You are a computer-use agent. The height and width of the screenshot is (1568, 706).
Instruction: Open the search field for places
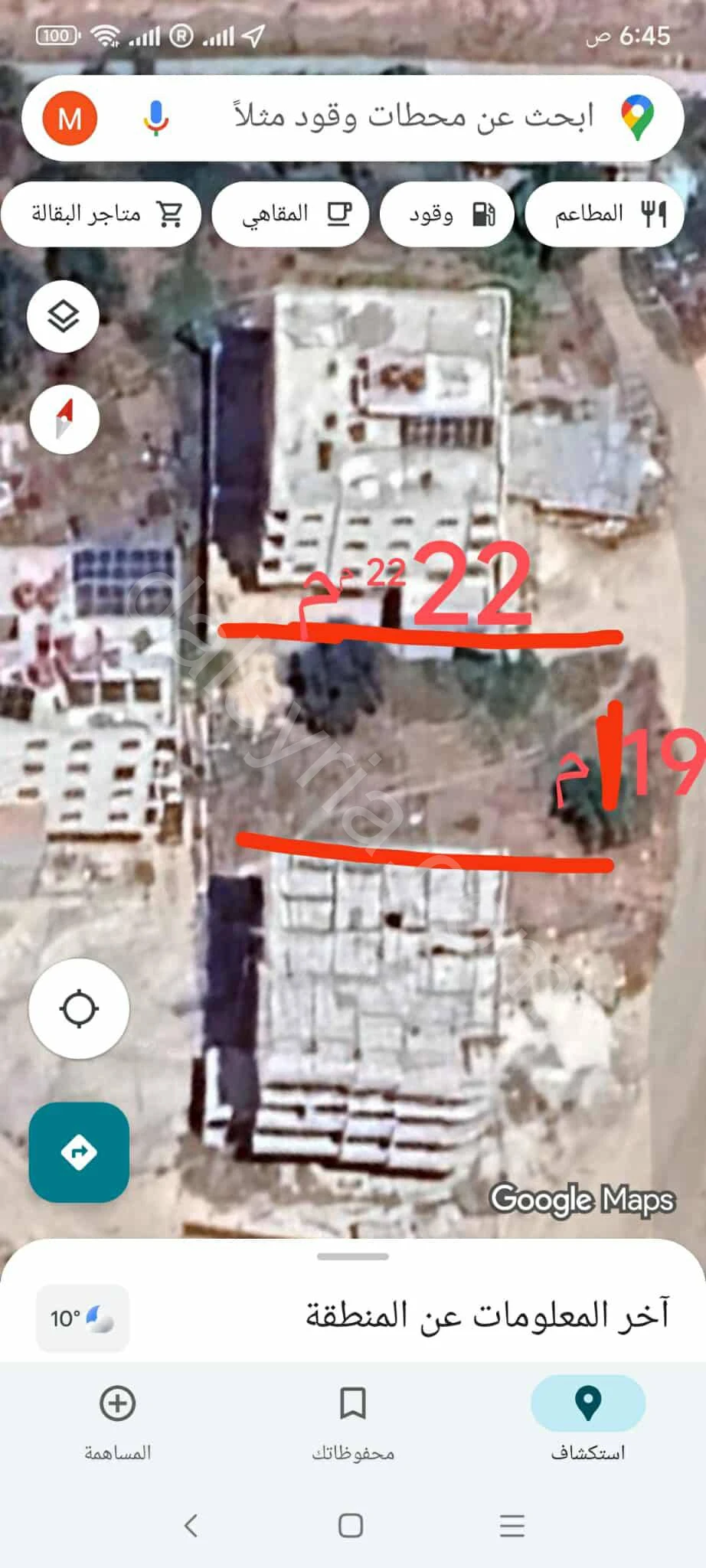(413, 118)
